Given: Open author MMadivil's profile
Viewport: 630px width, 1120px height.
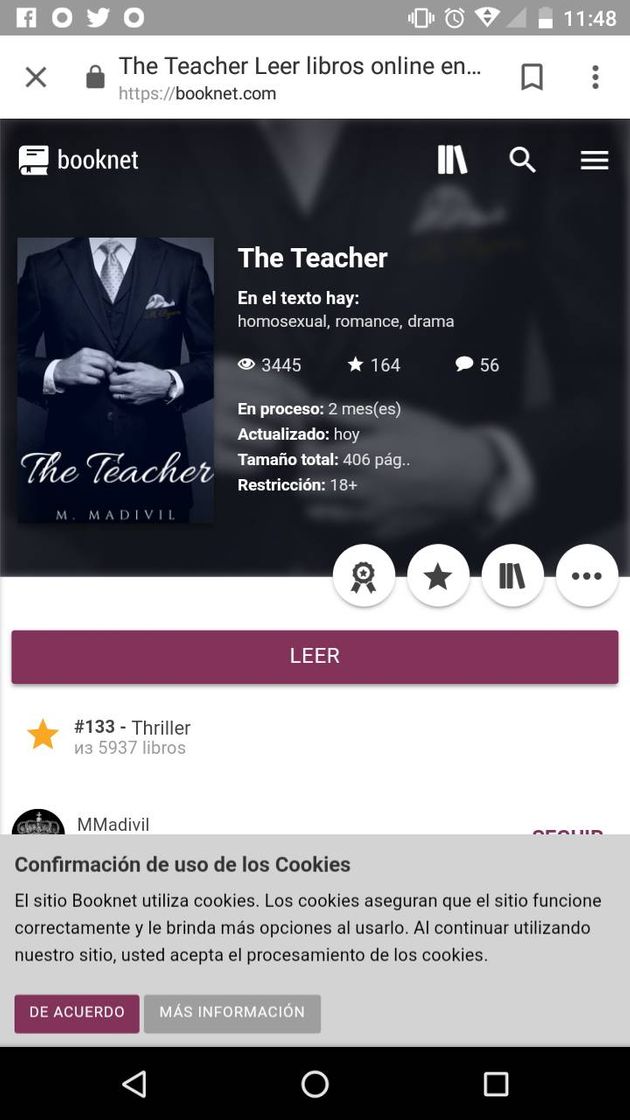Looking at the screenshot, I should click(113, 824).
